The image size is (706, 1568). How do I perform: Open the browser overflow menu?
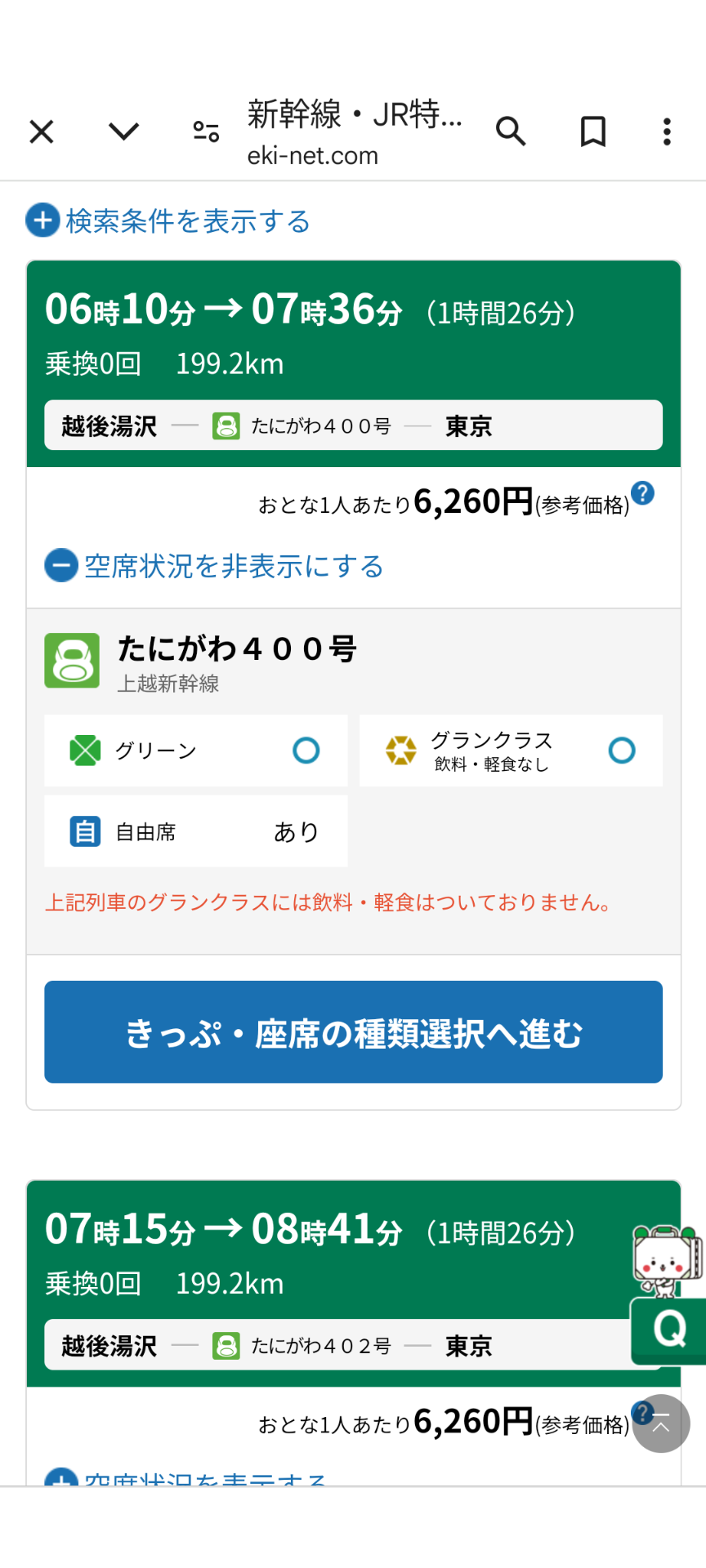pos(667,131)
